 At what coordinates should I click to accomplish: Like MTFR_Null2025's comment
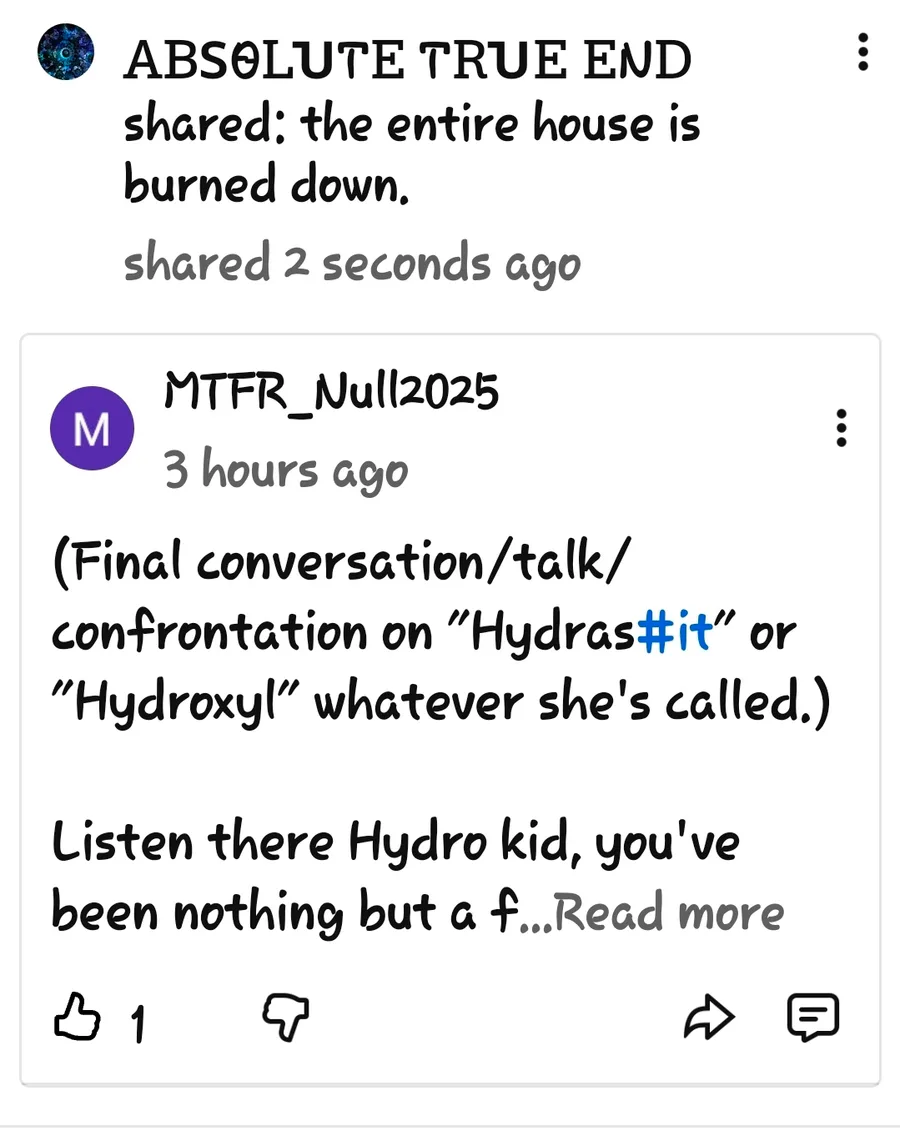(x=77, y=1019)
